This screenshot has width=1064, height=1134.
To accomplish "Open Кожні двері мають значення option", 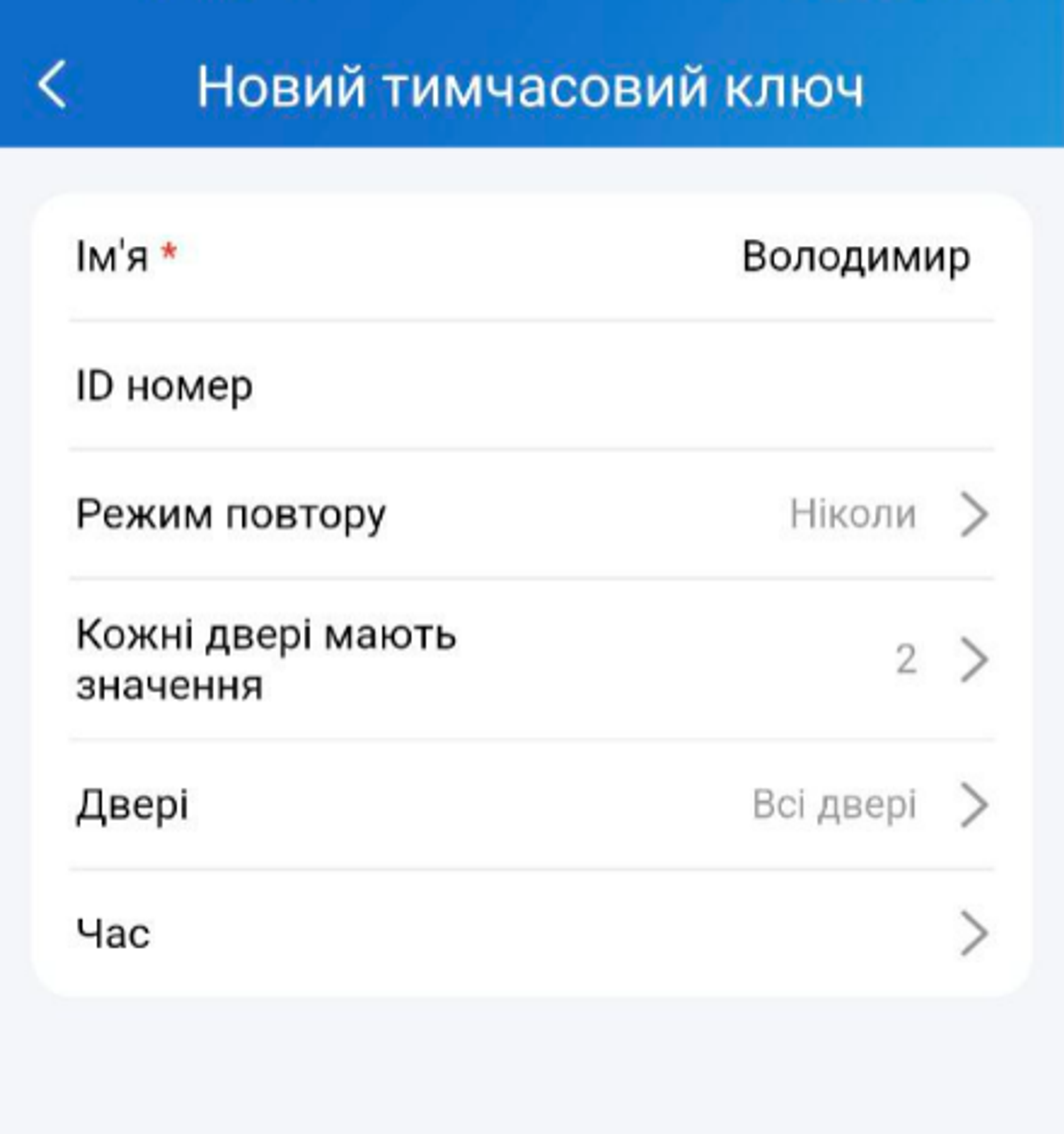I will click(530, 660).
